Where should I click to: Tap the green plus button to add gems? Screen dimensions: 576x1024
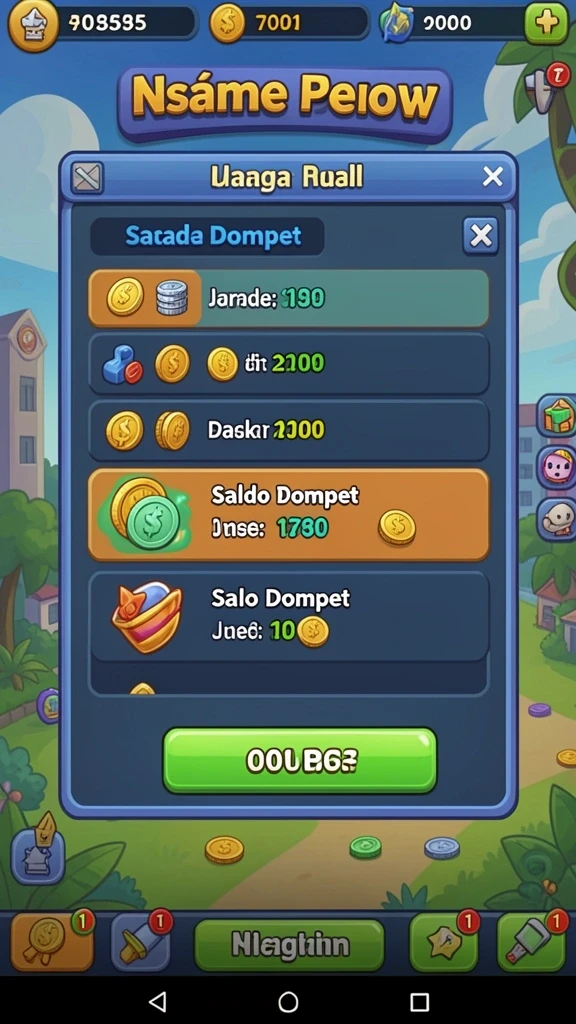click(545, 24)
